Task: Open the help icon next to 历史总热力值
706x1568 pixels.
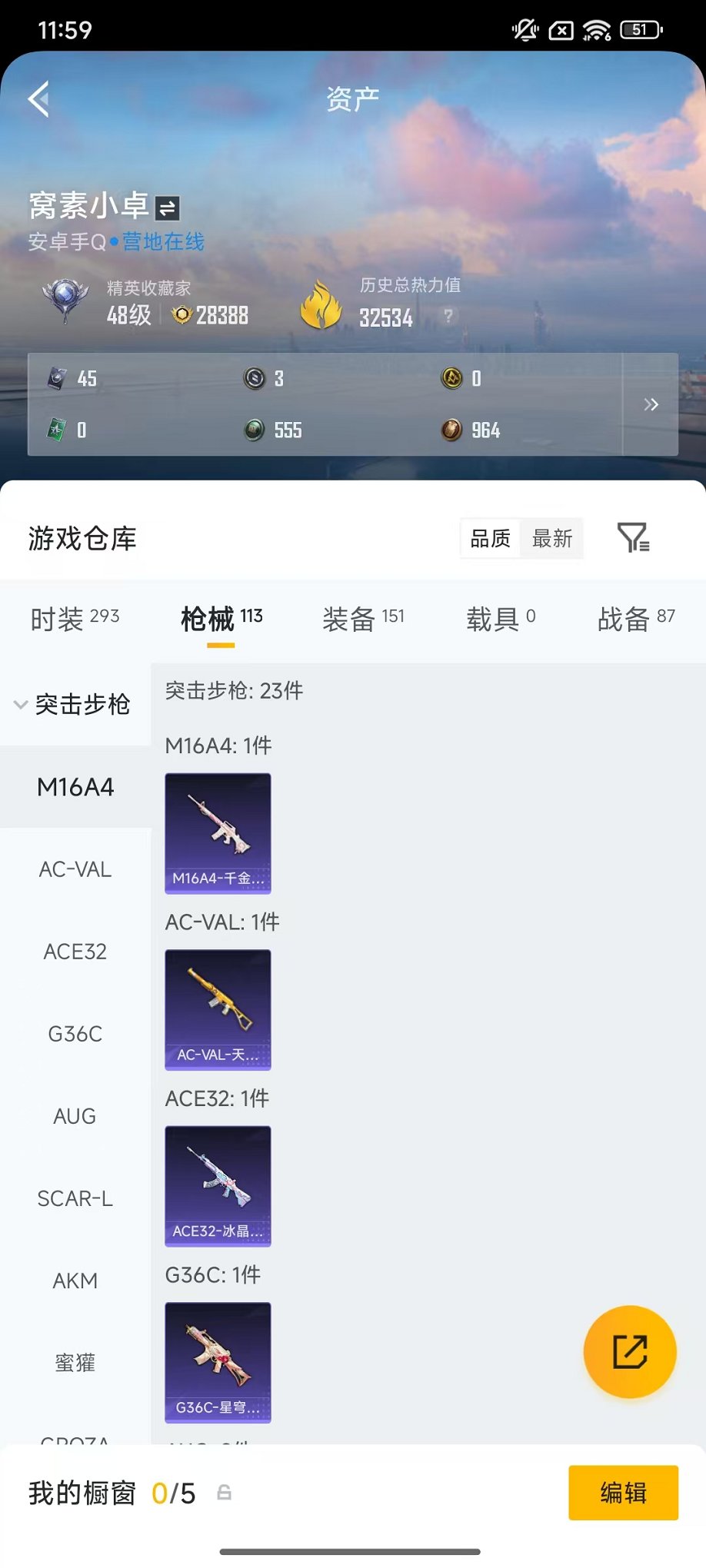Action: 448,315
